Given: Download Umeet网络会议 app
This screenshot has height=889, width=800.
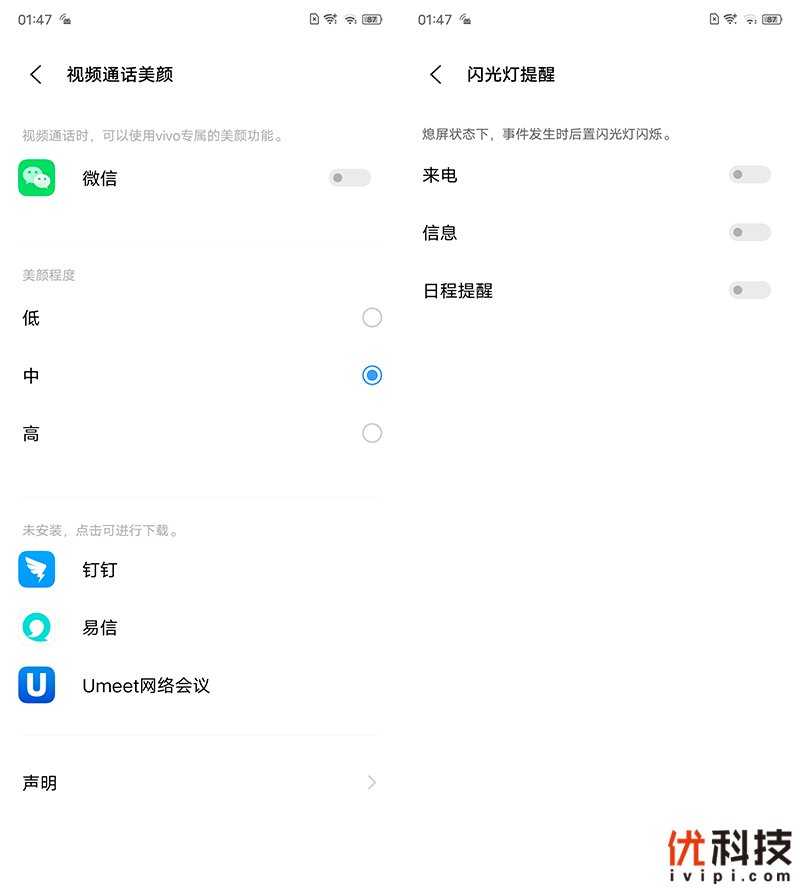Looking at the screenshot, I should 145,686.
